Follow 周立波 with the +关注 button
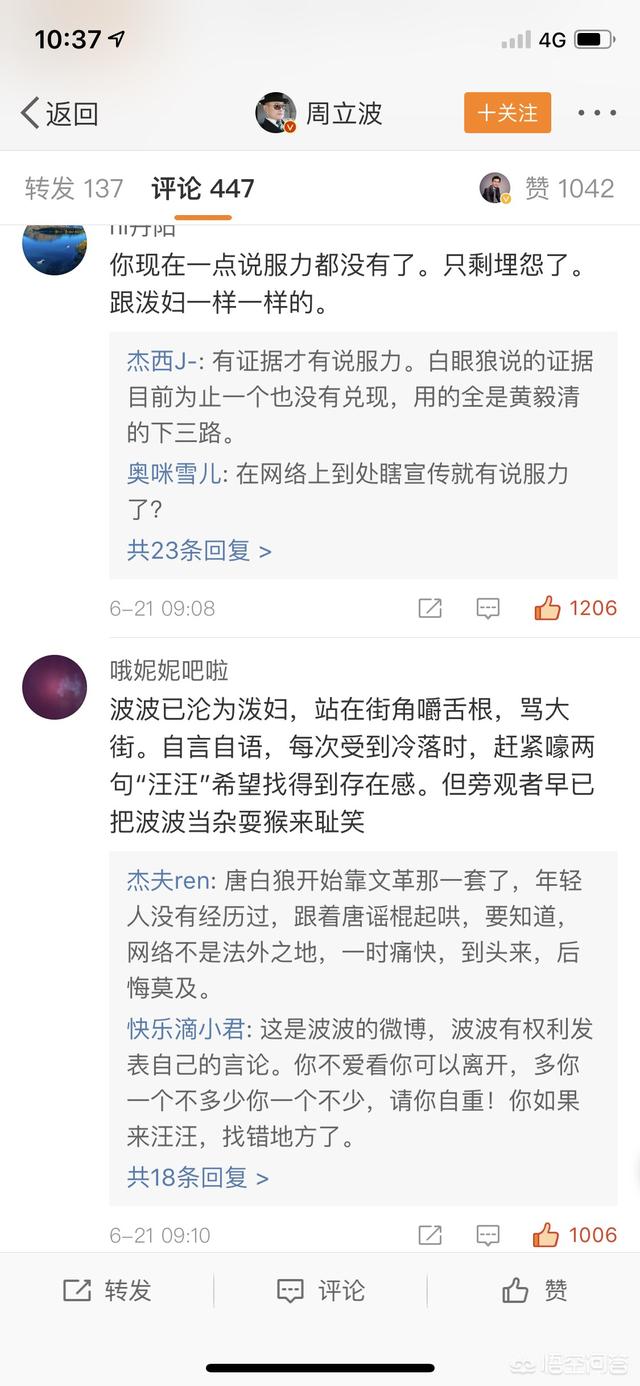This screenshot has width=640, height=1386. pyautogui.click(x=507, y=113)
